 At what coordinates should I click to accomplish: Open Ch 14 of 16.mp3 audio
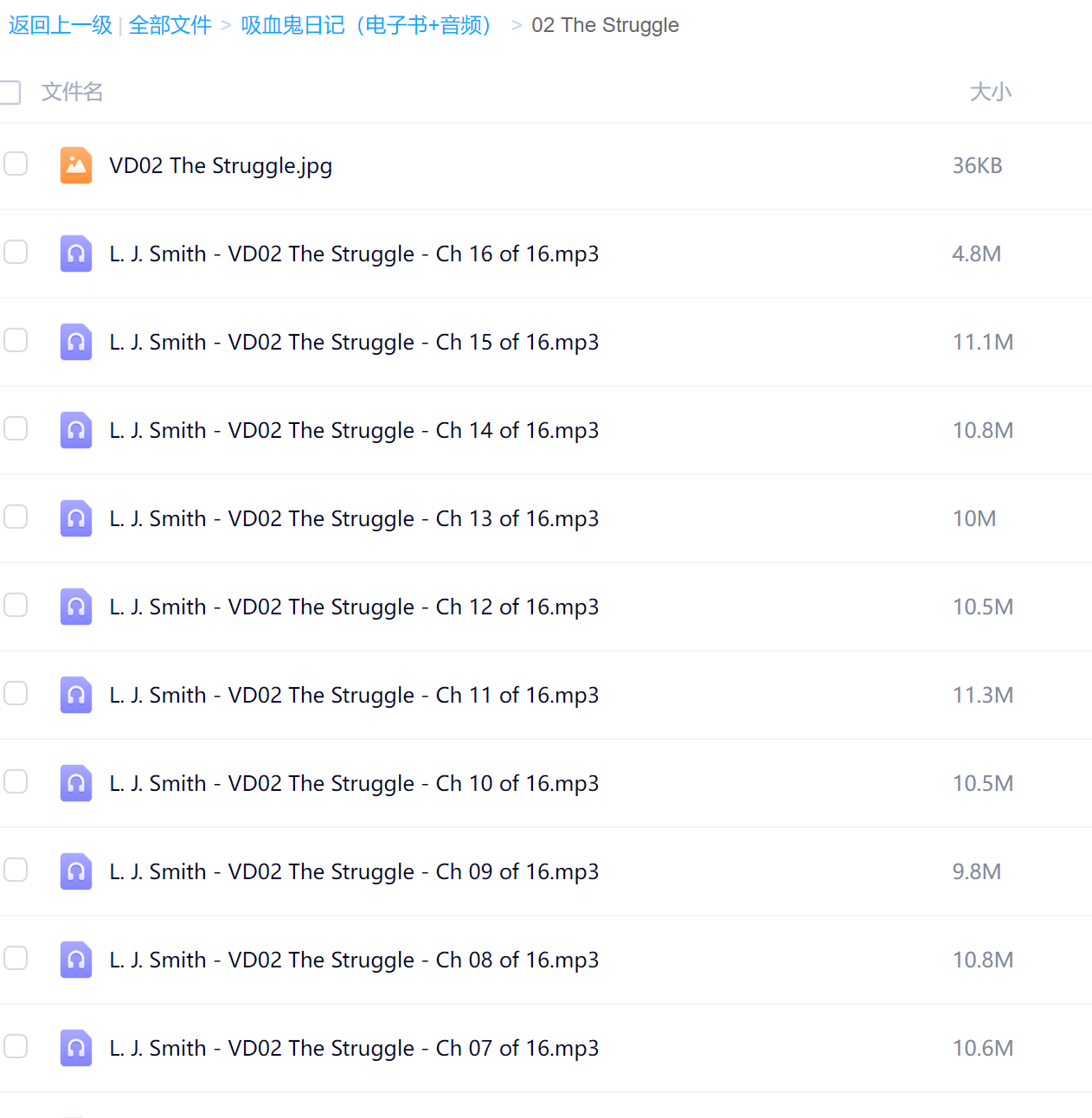click(353, 430)
